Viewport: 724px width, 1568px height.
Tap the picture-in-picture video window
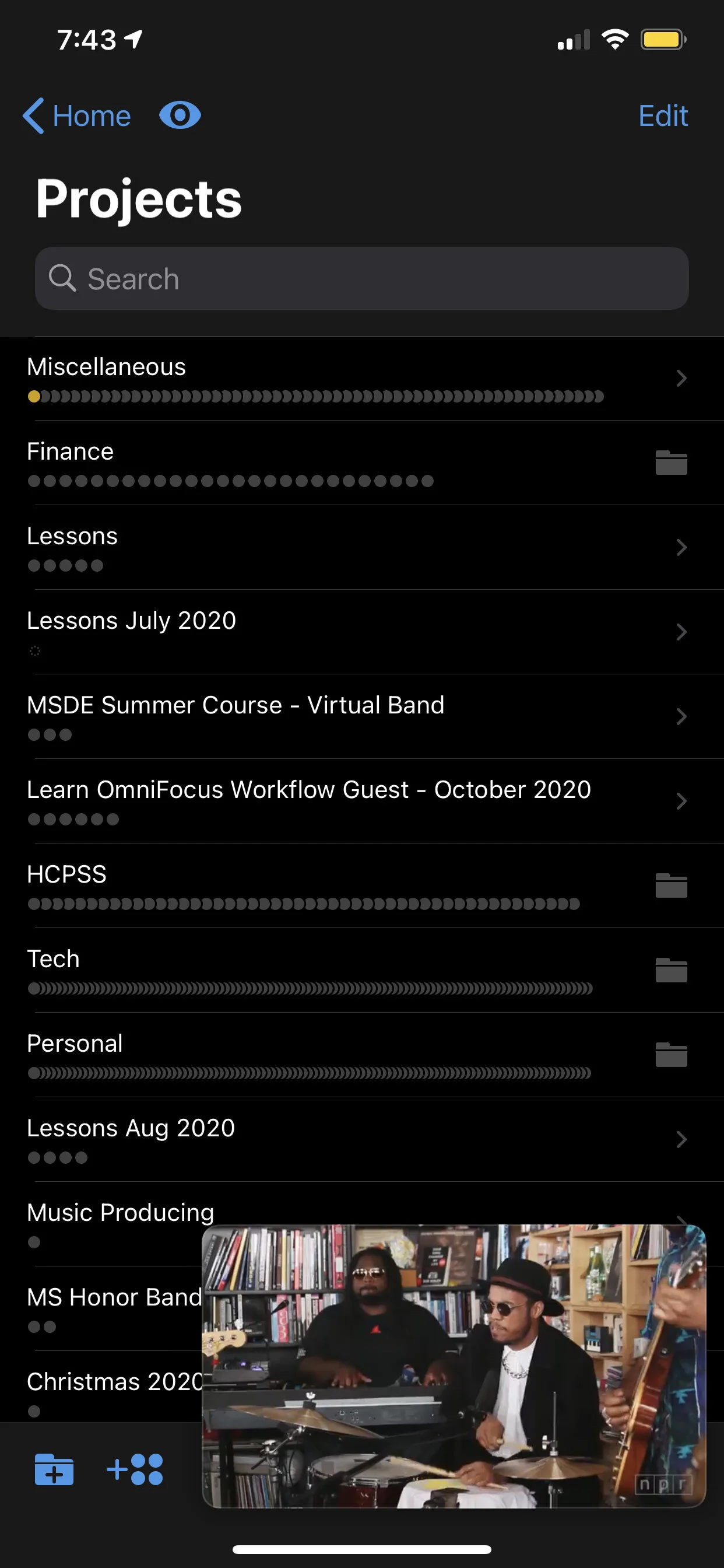tap(454, 1366)
